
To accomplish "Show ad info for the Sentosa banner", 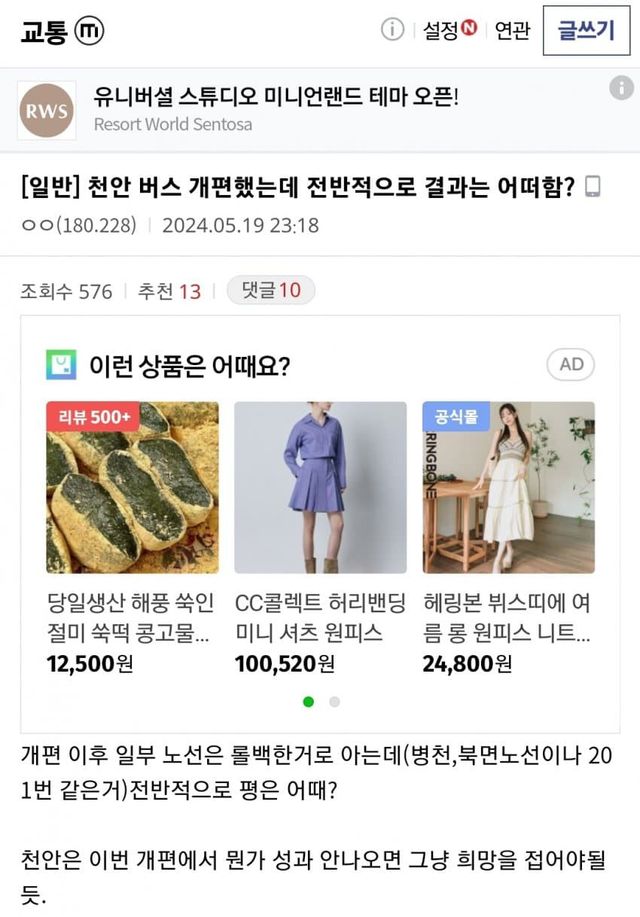I will pos(621,88).
